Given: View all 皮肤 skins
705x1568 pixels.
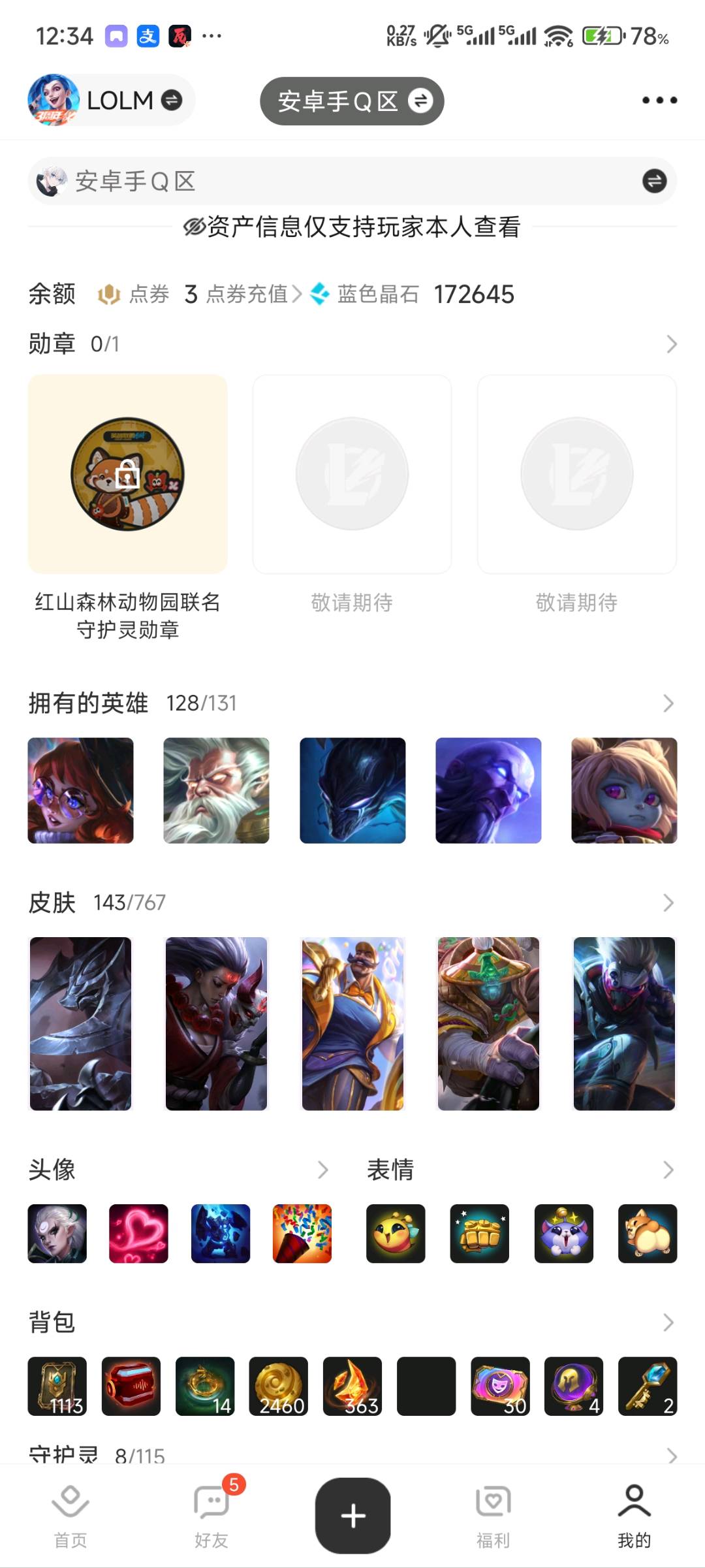Looking at the screenshot, I should (x=668, y=903).
